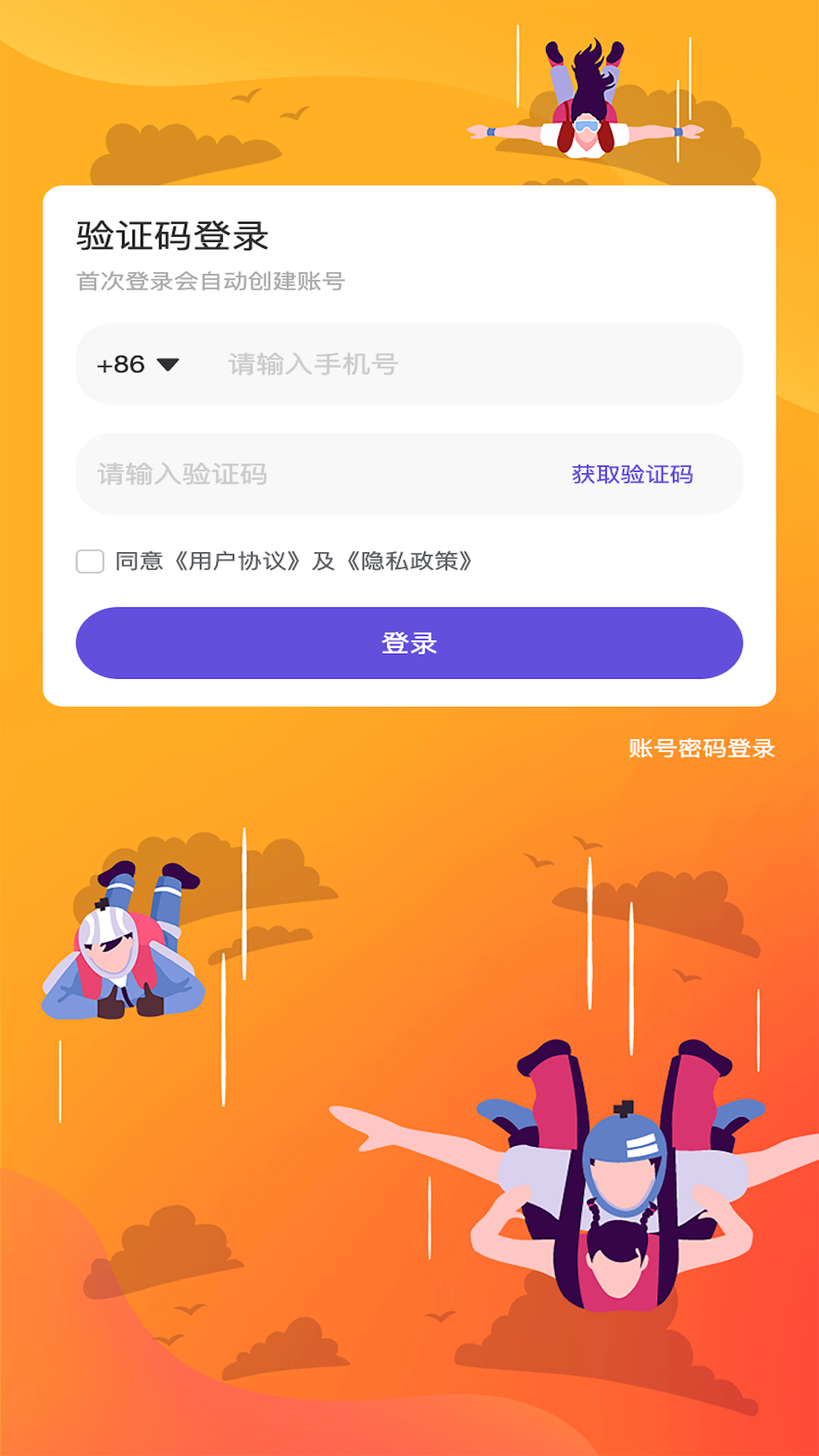This screenshot has height=1456, width=819.
Task: Switch to 账号密码登录
Action: [x=701, y=748]
